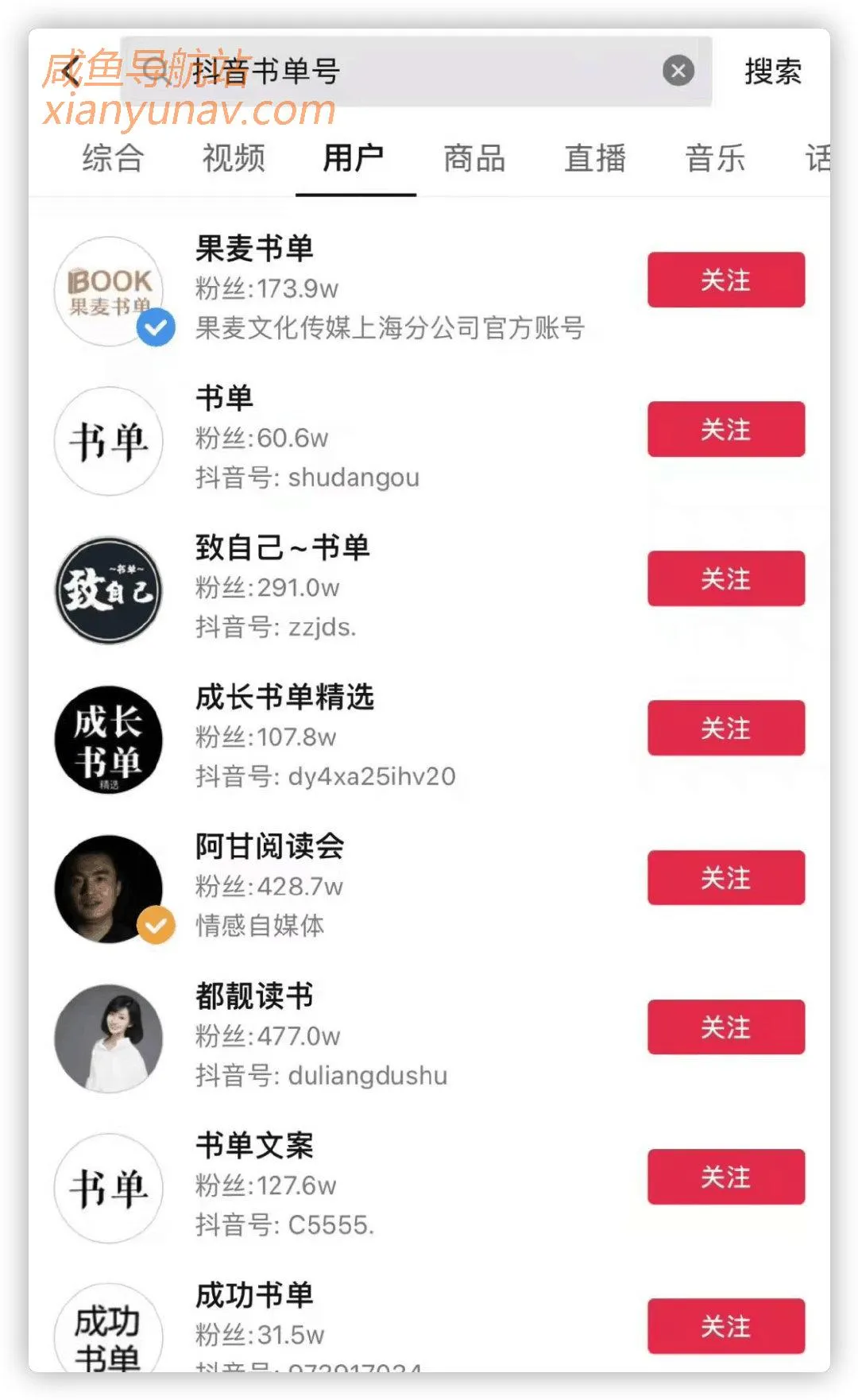Viewport: 858px width, 1400px height.
Task: Follow the 阿甘阅读会 account
Action: [x=725, y=878]
